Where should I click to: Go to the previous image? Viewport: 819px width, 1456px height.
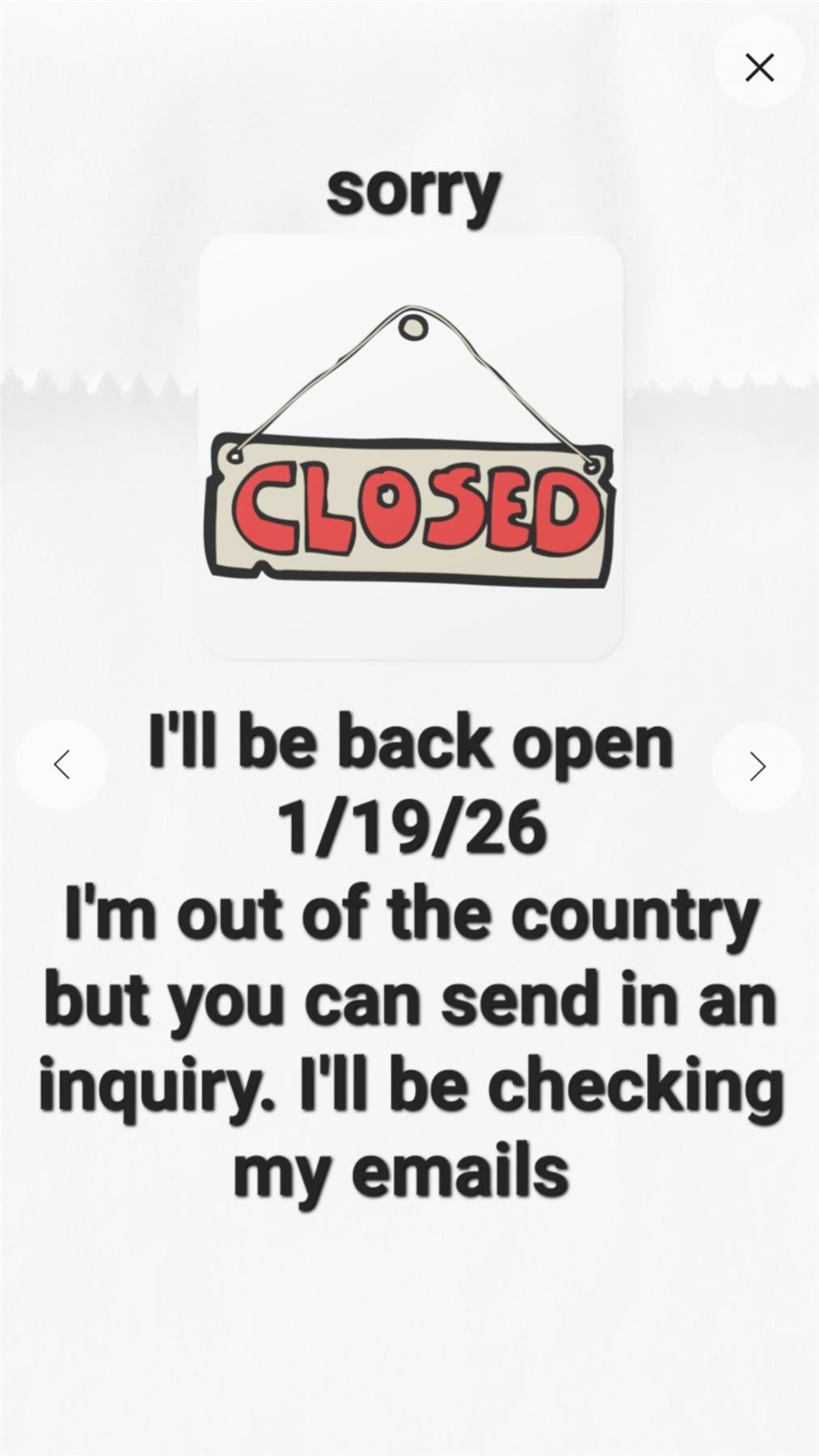click(x=61, y=764)
